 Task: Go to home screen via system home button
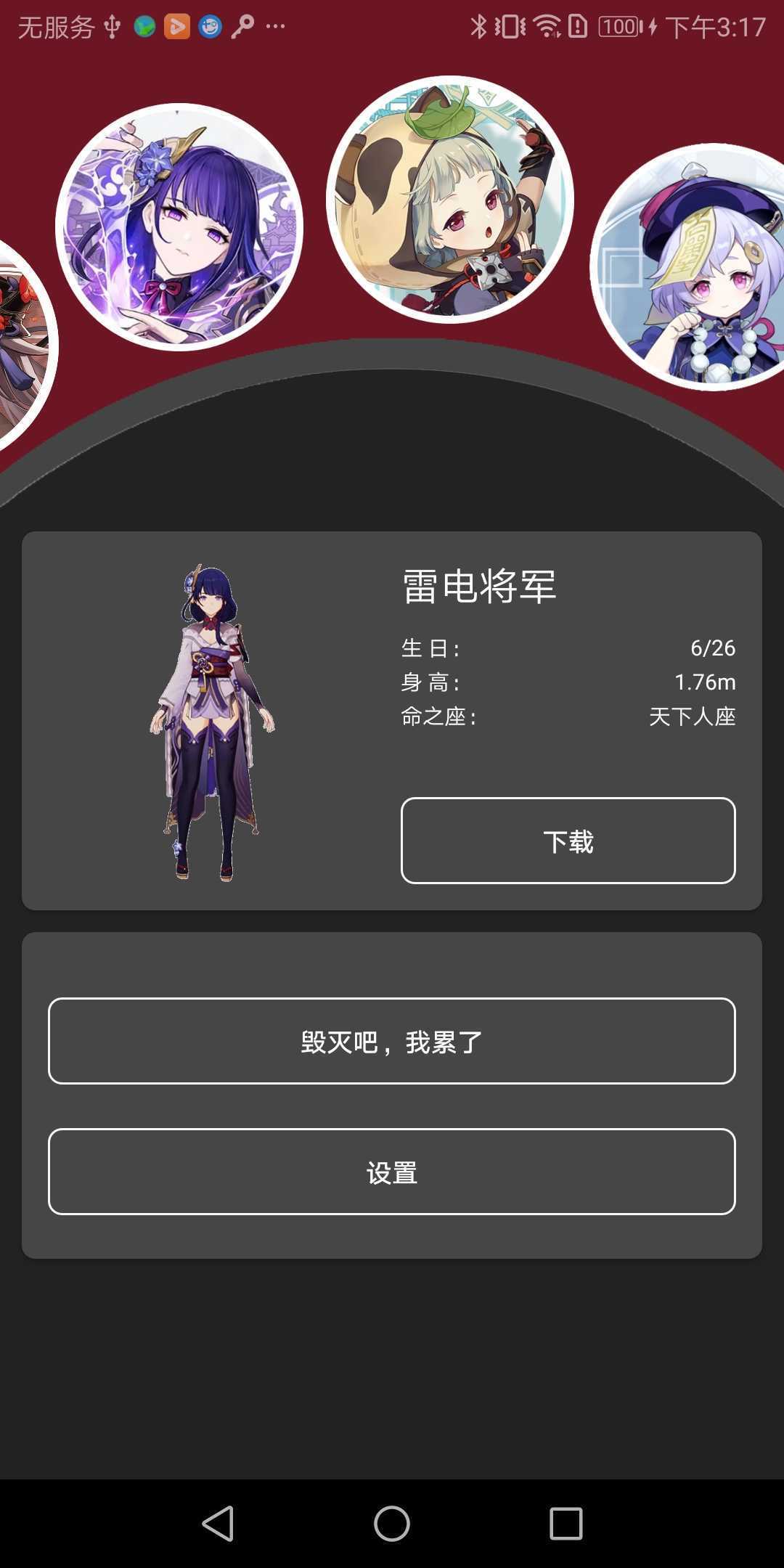(392, 1523)
